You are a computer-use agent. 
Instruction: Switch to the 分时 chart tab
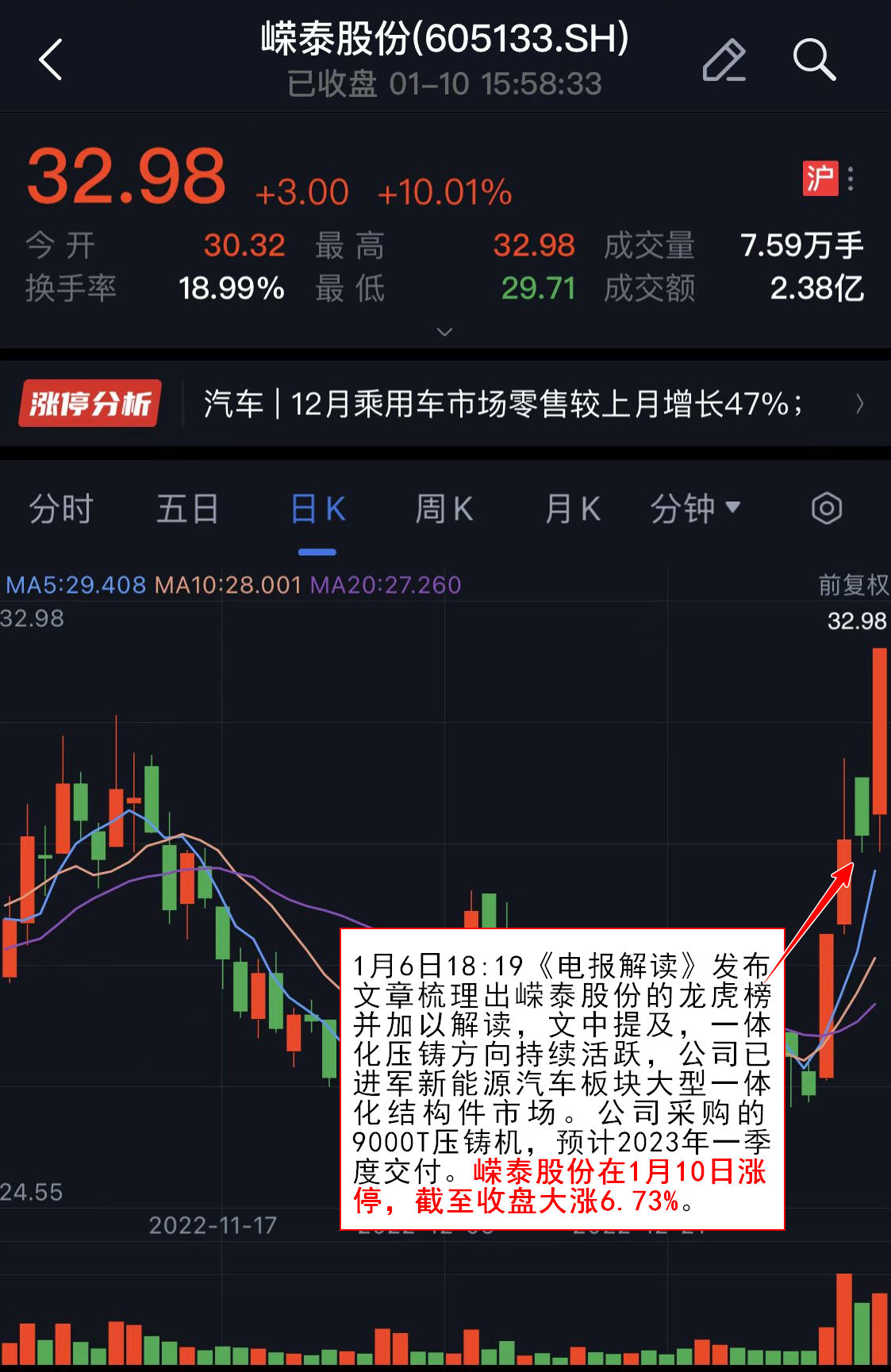tap(61, 509)
